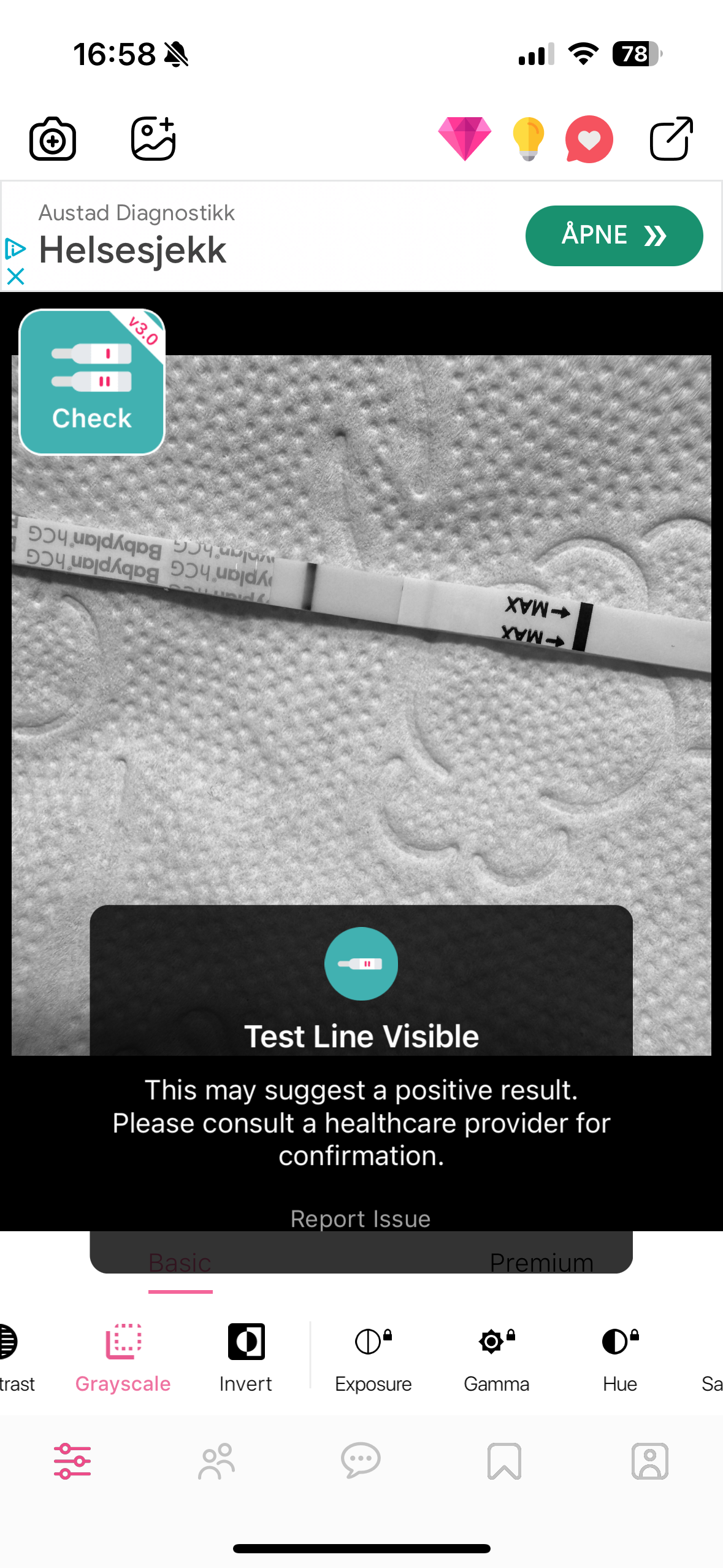Screen dimensions: 723x1568
Task: Run the v3.0 Check test analysis
Action: [x=92, y=382]
